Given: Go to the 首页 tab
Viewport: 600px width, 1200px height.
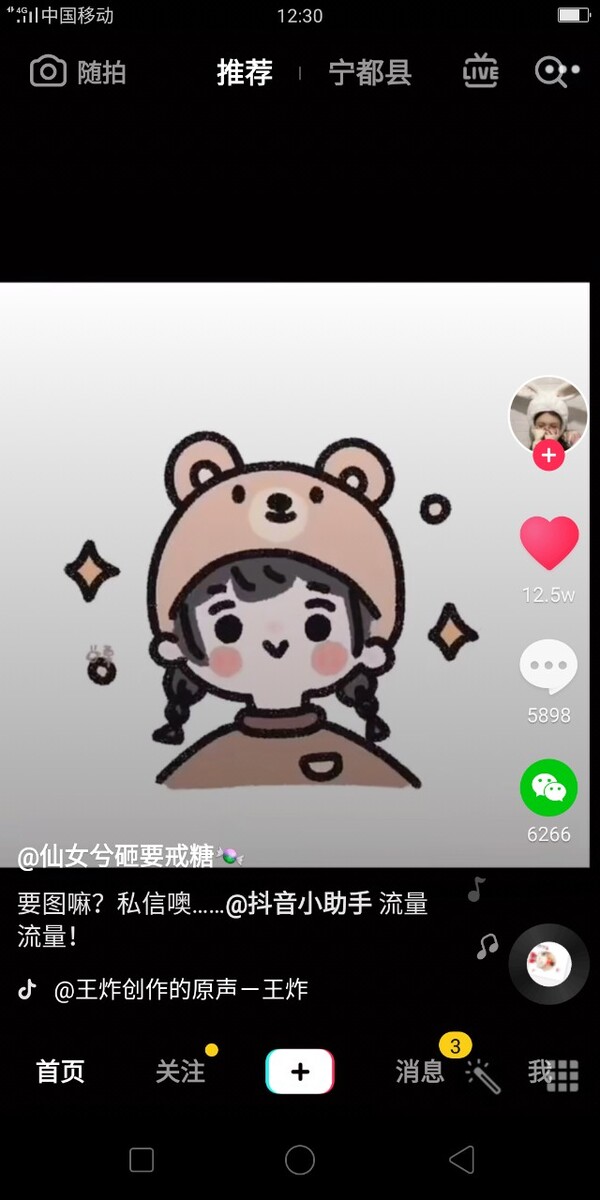Looking at the screenshot, I should 61,1071.
